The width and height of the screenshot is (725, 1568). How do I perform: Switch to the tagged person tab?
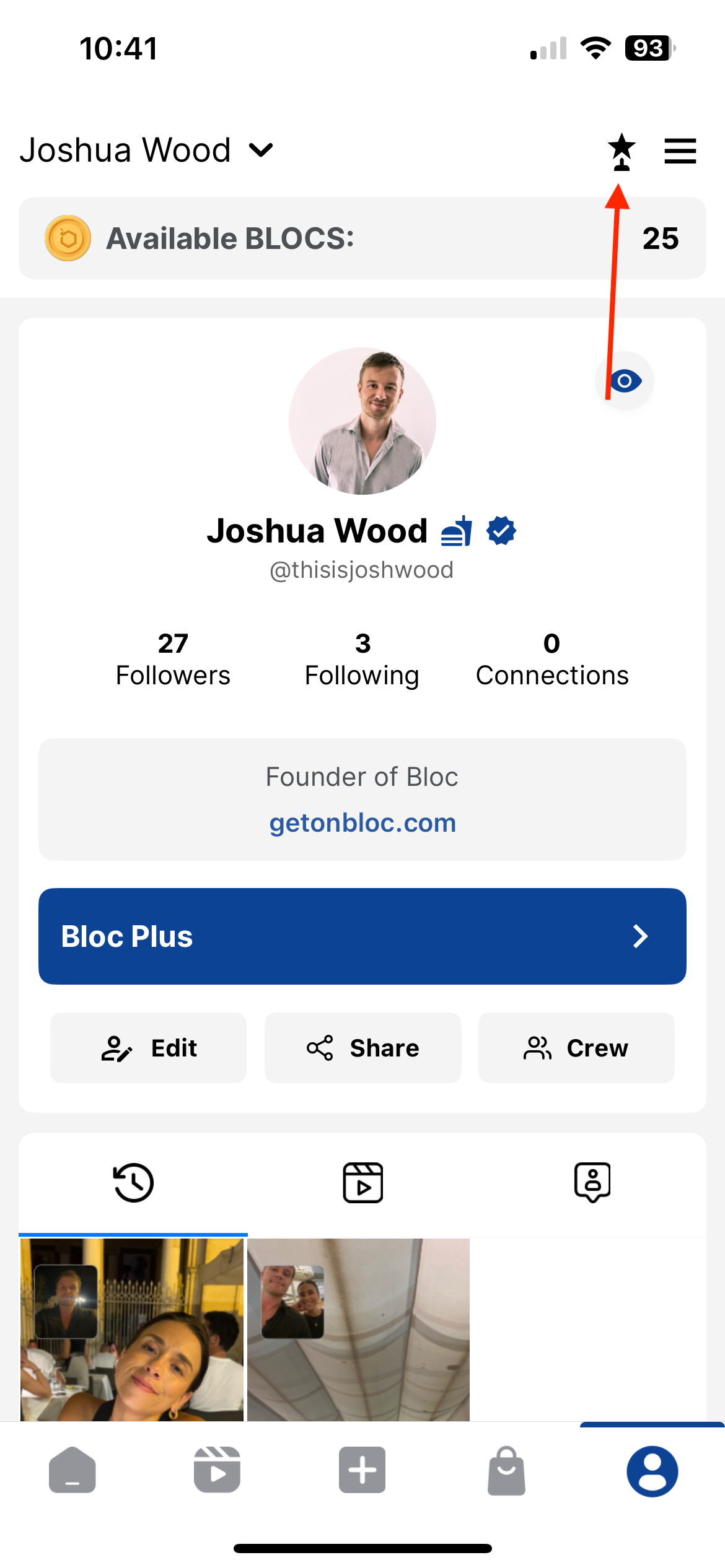[x=592, y=1183]
